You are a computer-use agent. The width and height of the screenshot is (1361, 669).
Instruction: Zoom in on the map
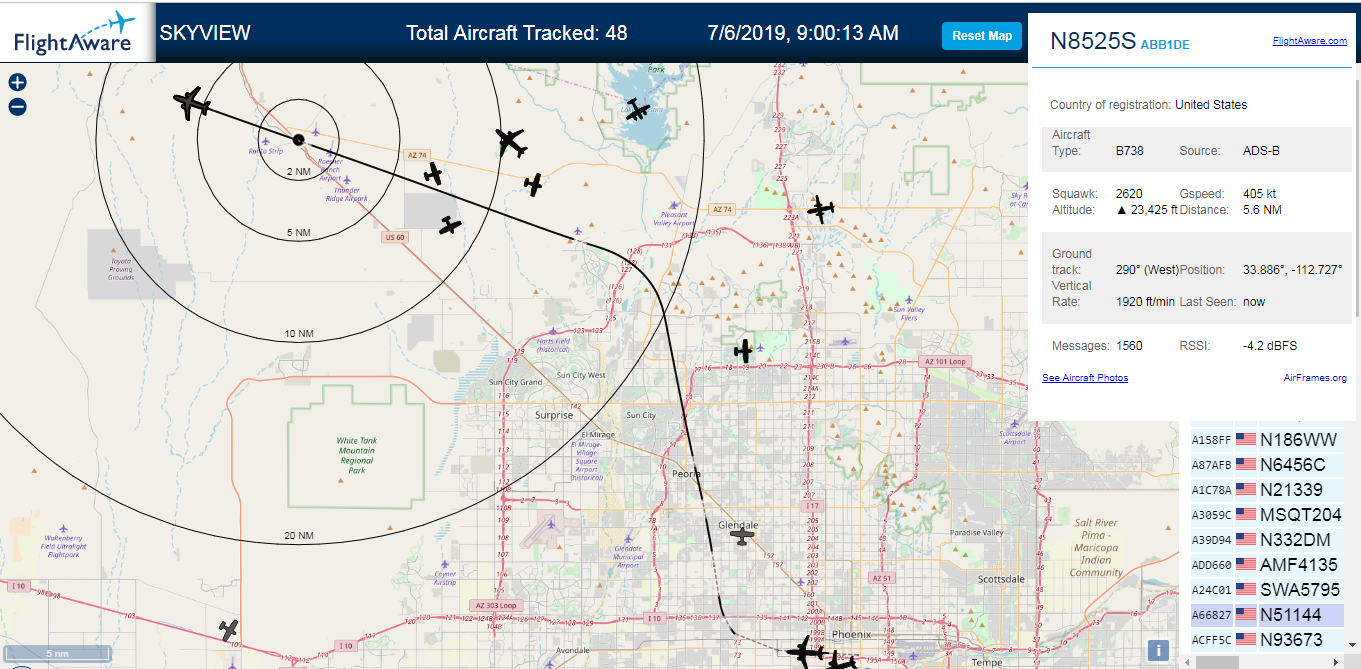pos(17,83)
